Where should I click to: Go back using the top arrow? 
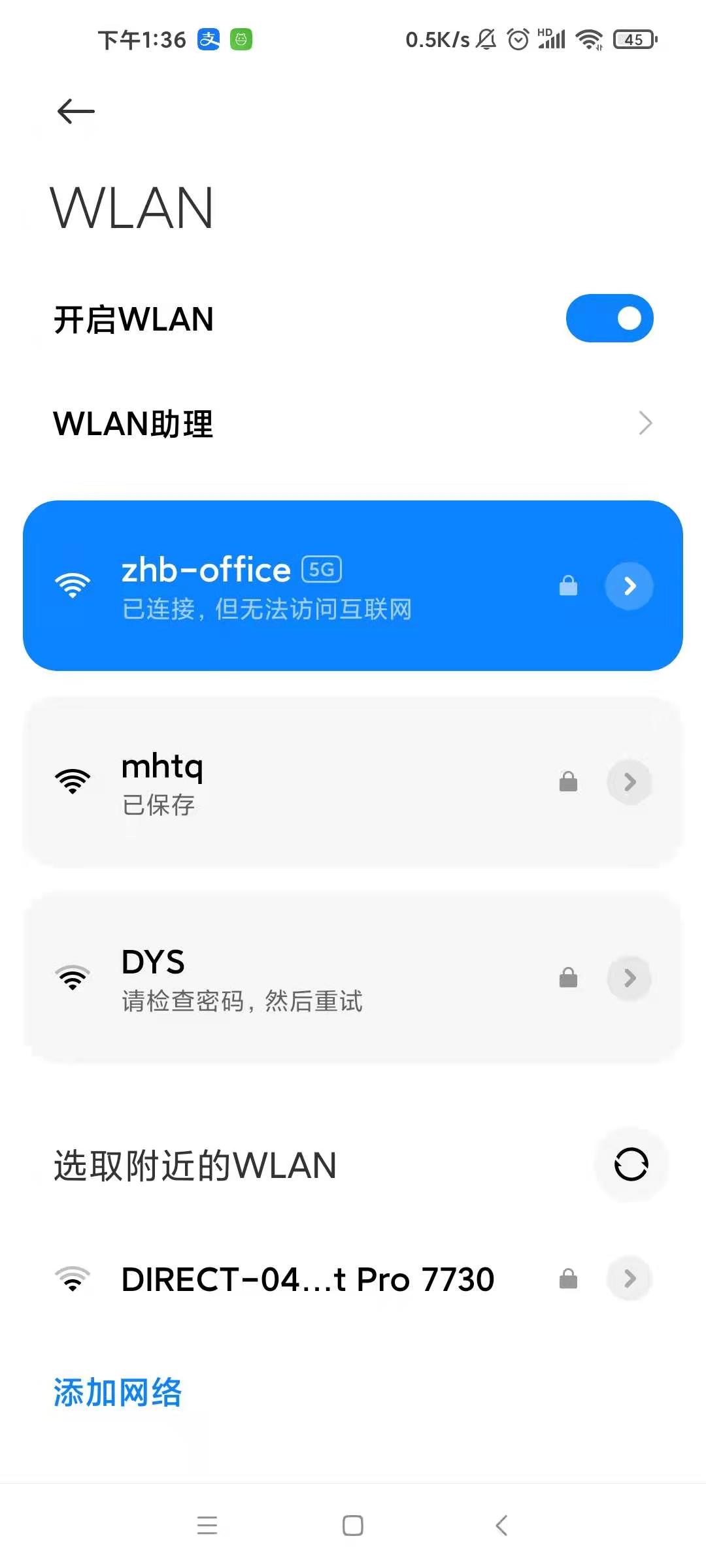coord(76,112)
